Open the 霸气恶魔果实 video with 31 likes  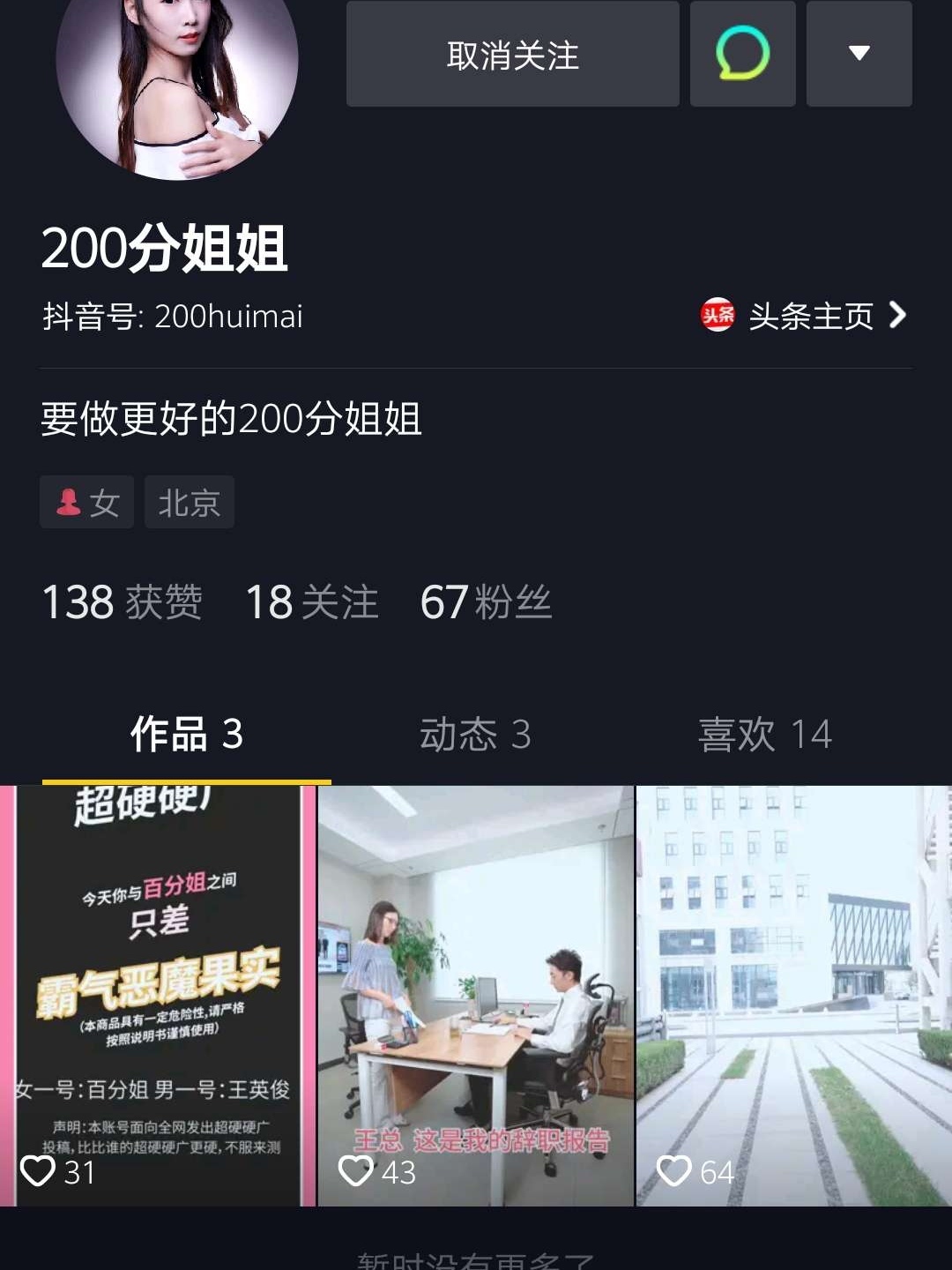pyautogui.click(x=158, y=995)
